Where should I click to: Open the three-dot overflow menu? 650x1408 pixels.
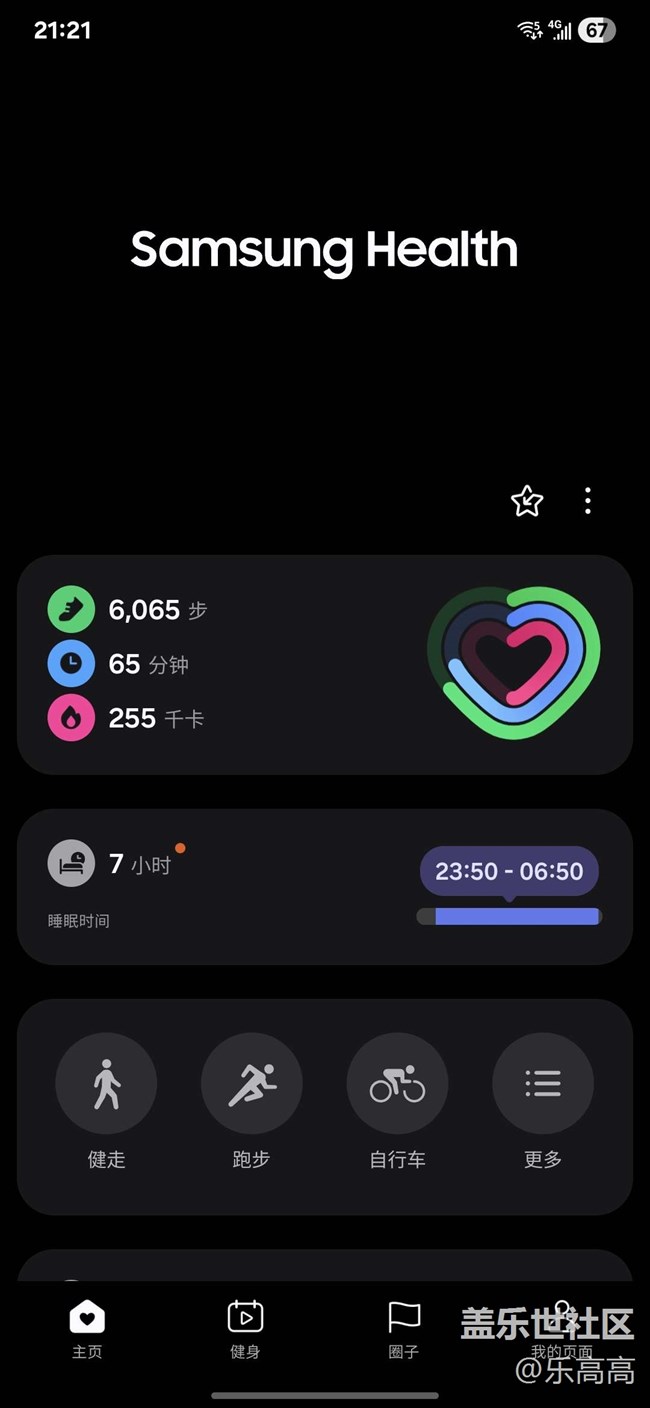pos(588,501)
